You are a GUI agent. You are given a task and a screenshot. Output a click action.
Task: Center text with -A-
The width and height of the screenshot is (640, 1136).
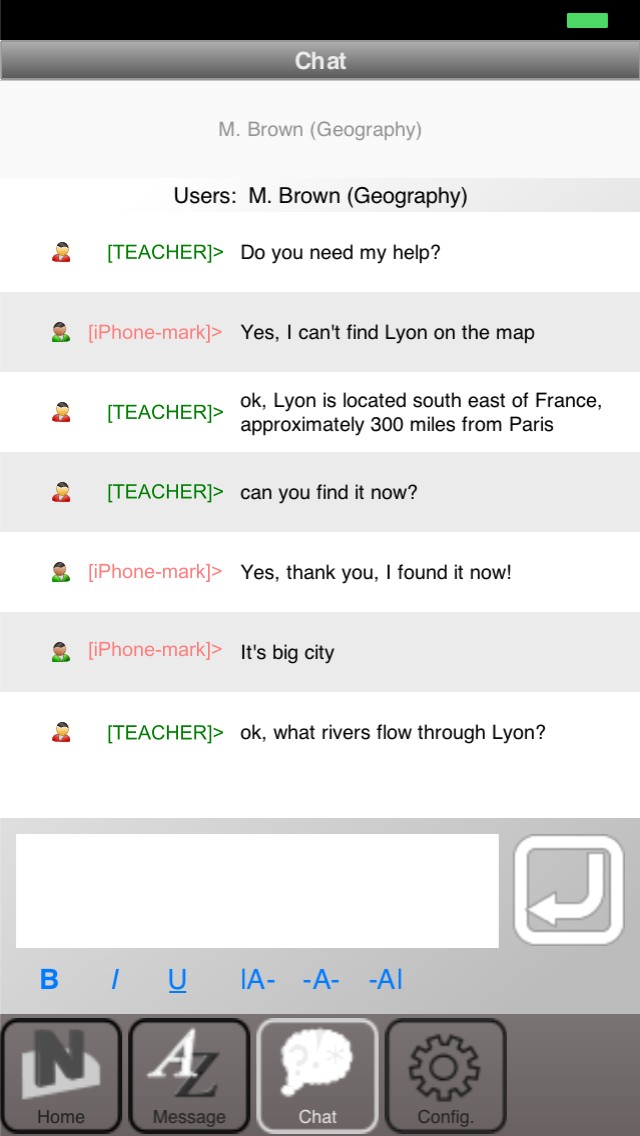321,980
